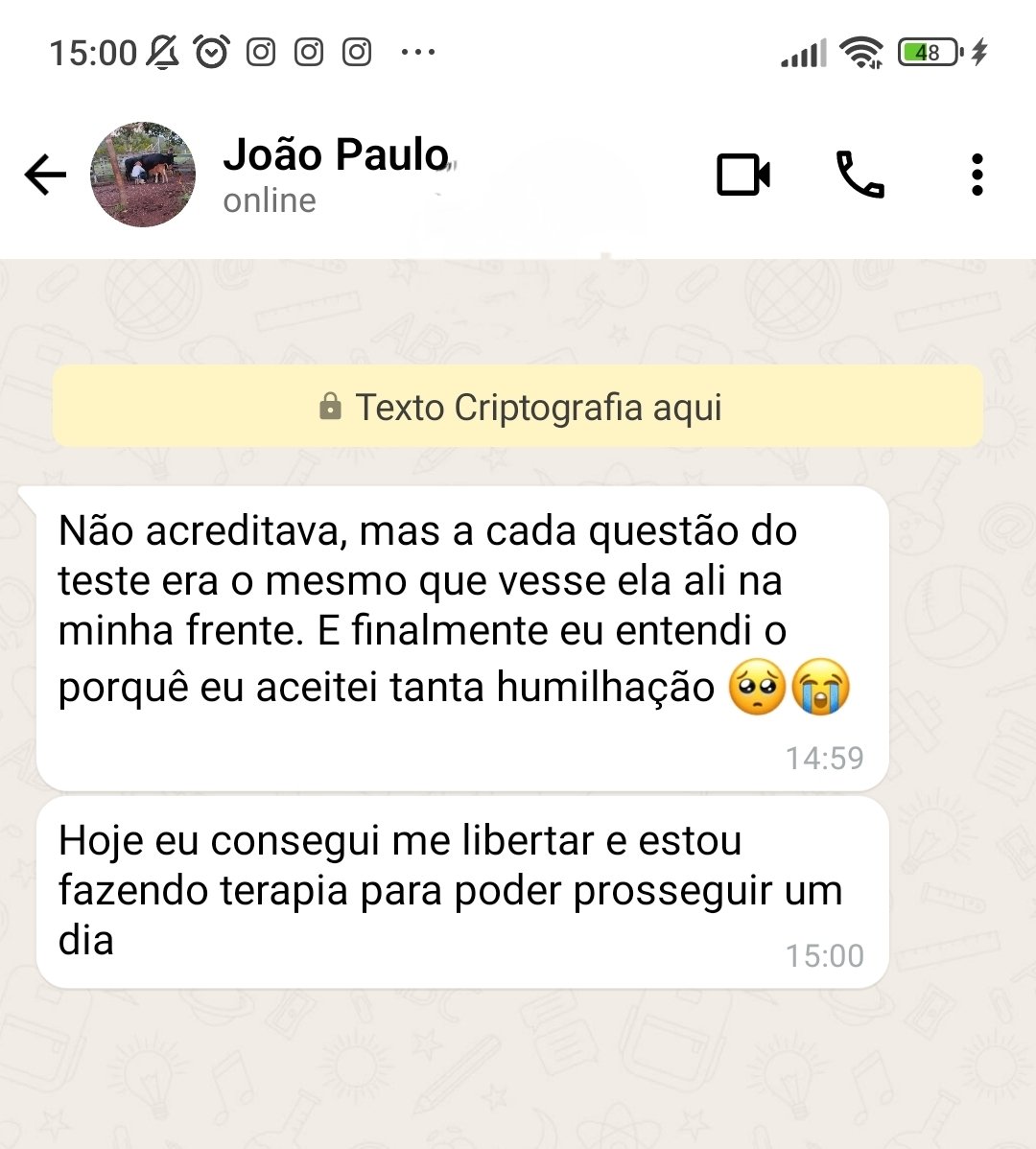Start a voice call with João Paulo
Screen dimensions: 1036x1149
coord(859,175)
